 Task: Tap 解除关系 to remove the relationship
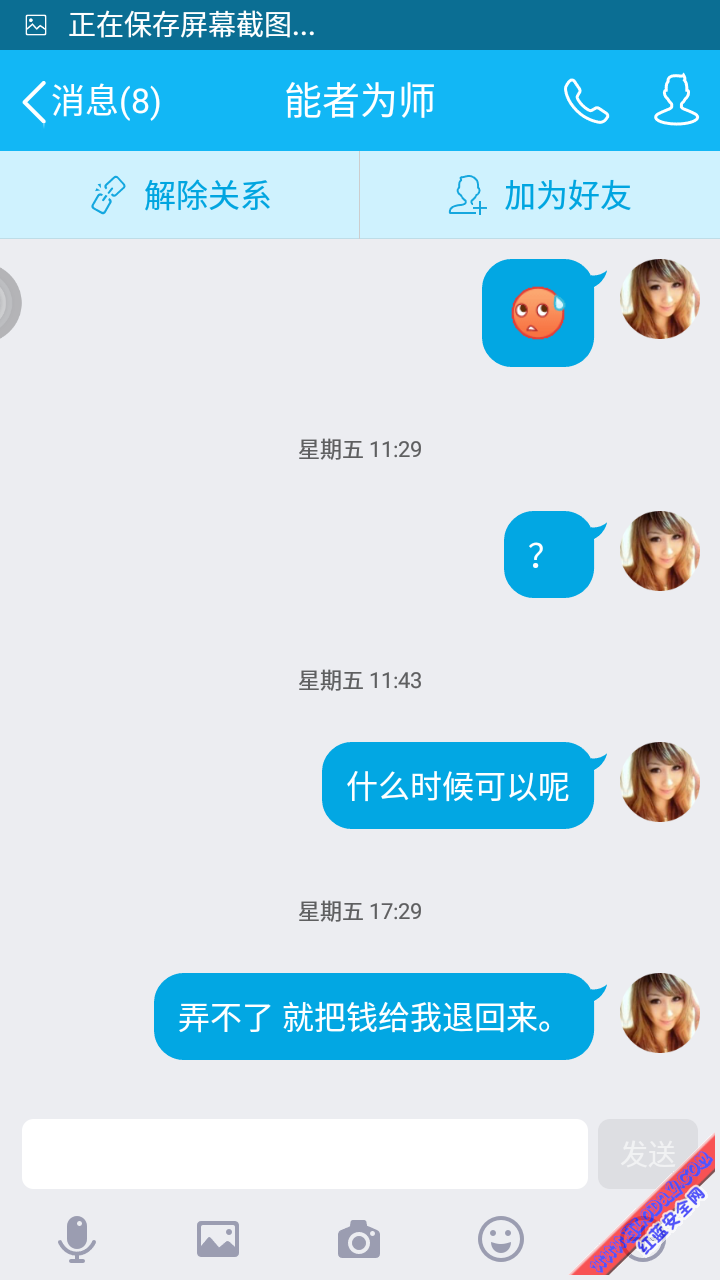point(180,195)
